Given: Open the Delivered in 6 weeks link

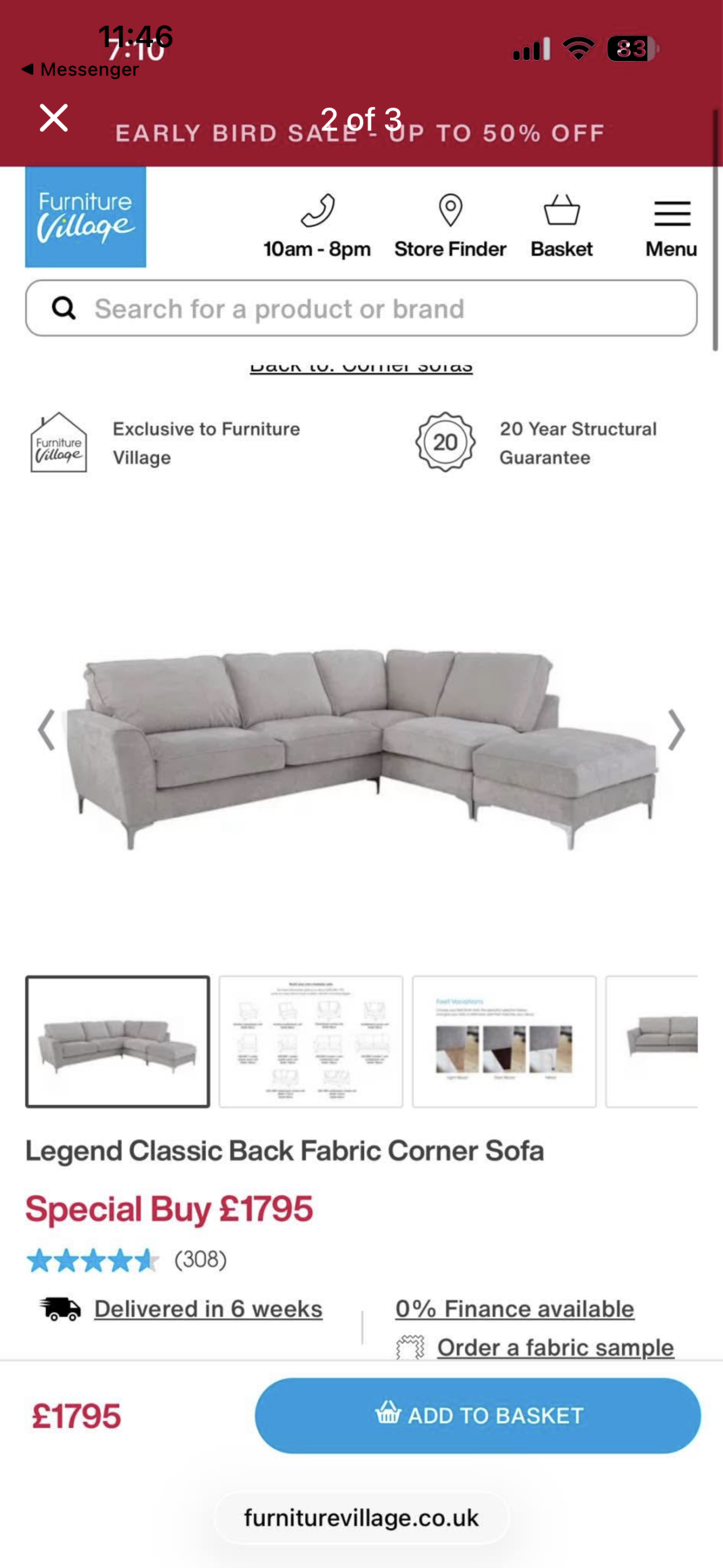Looking at the screenshot, I should pyautogui.click(x=208, y=1309).
